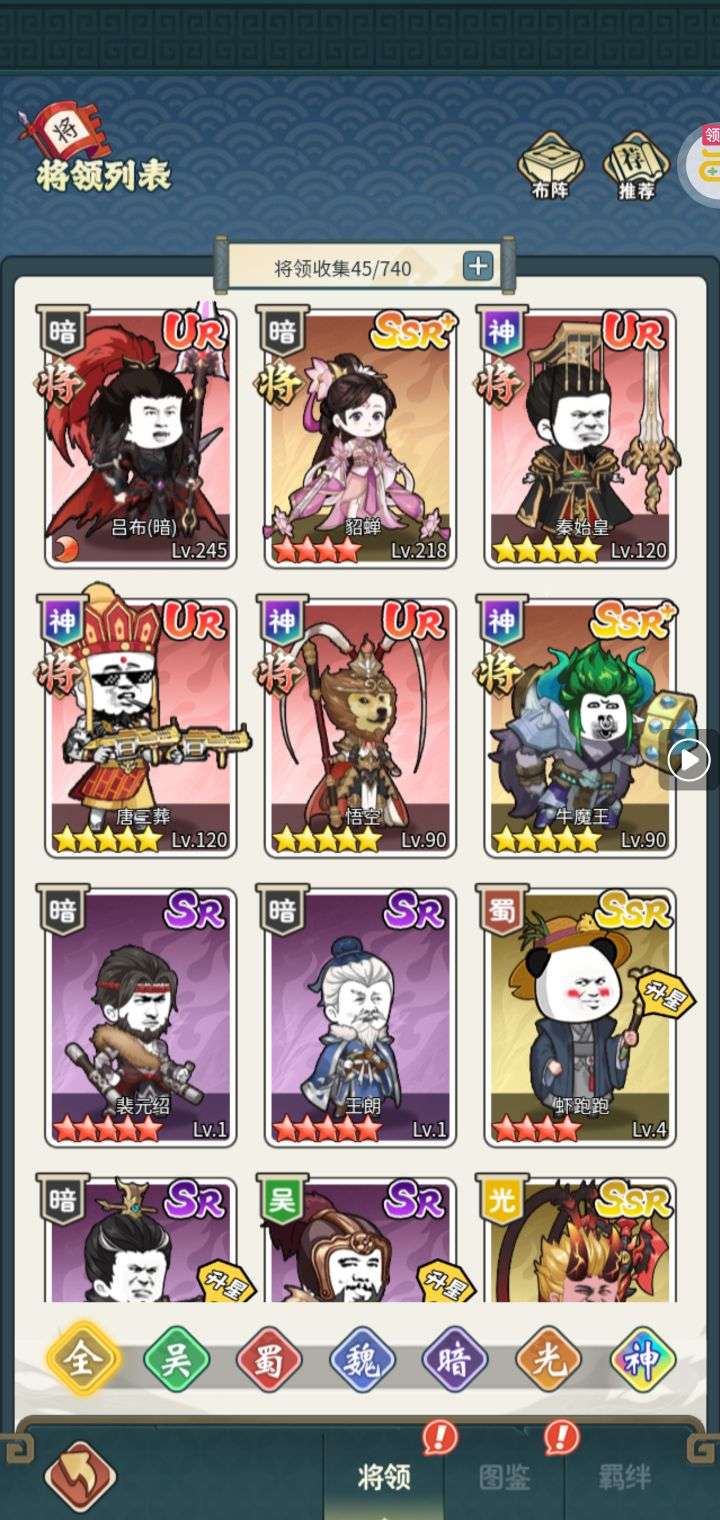The width and height of the screenshot is (720, 1520).
Task: Filter generals by 吴 faction
Action: [177, 1360]
